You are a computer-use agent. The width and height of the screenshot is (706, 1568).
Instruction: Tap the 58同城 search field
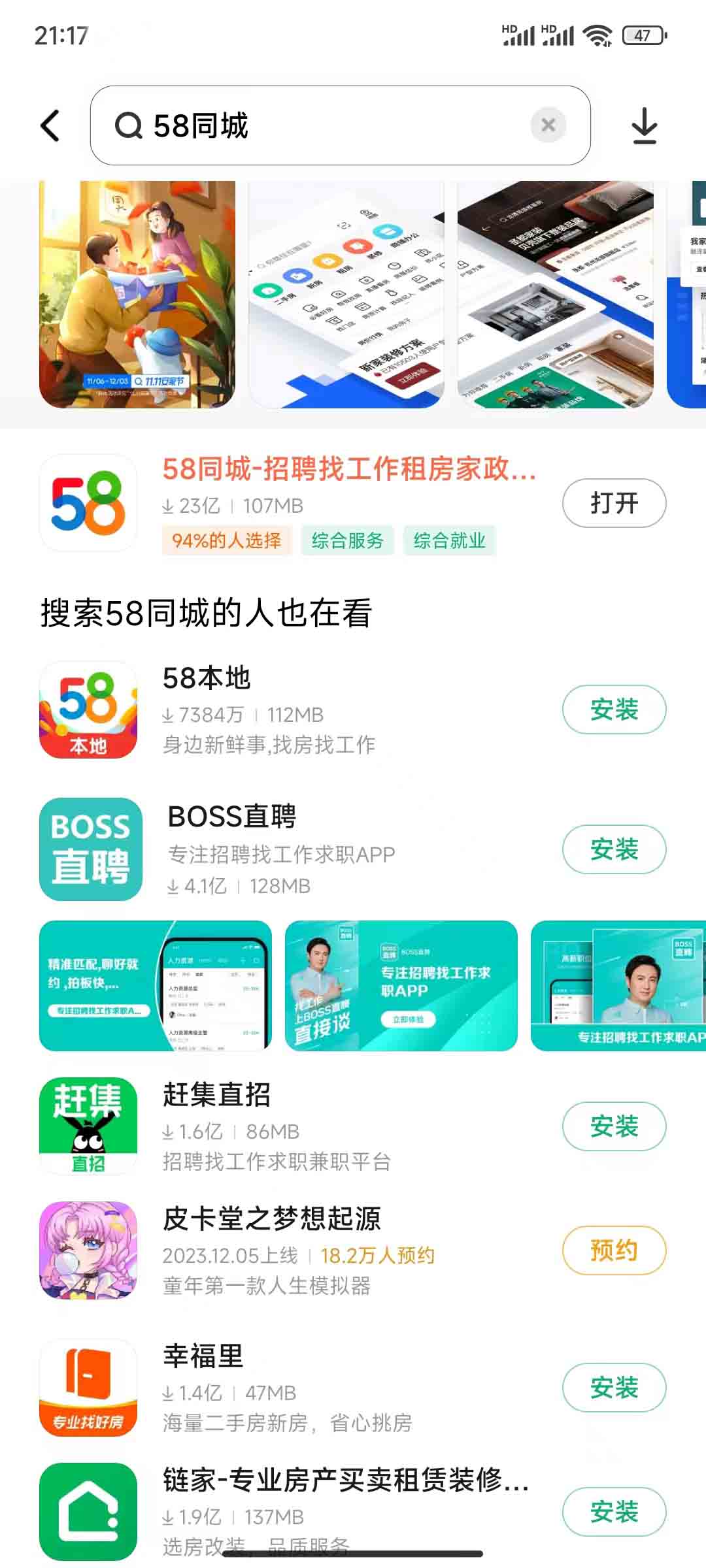point(327,125)
